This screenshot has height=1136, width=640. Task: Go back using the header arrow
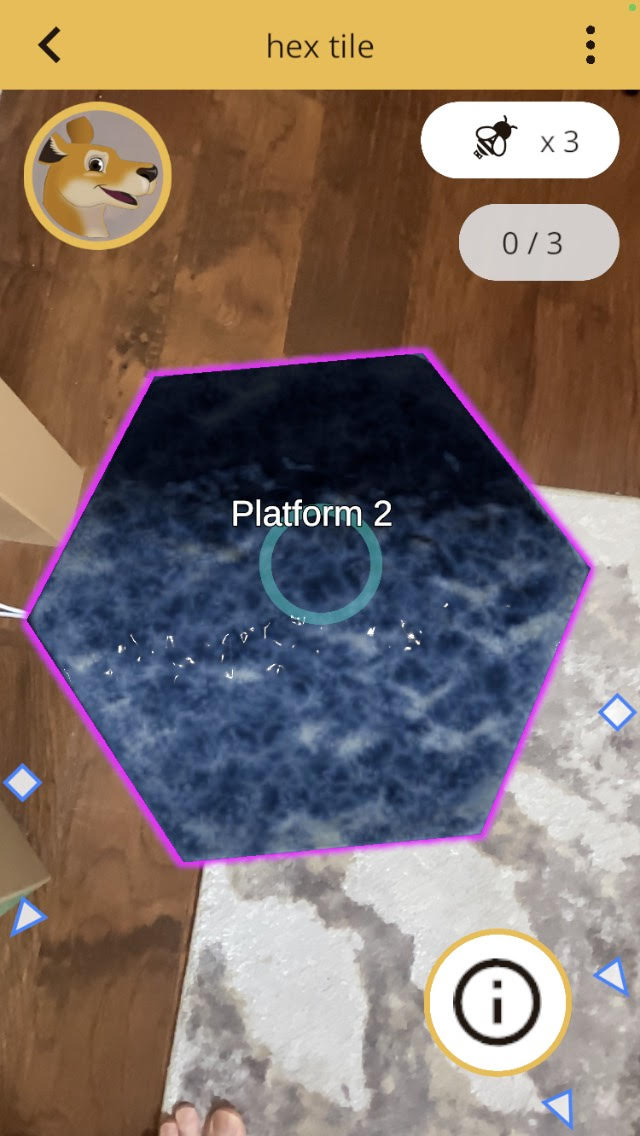49,45
